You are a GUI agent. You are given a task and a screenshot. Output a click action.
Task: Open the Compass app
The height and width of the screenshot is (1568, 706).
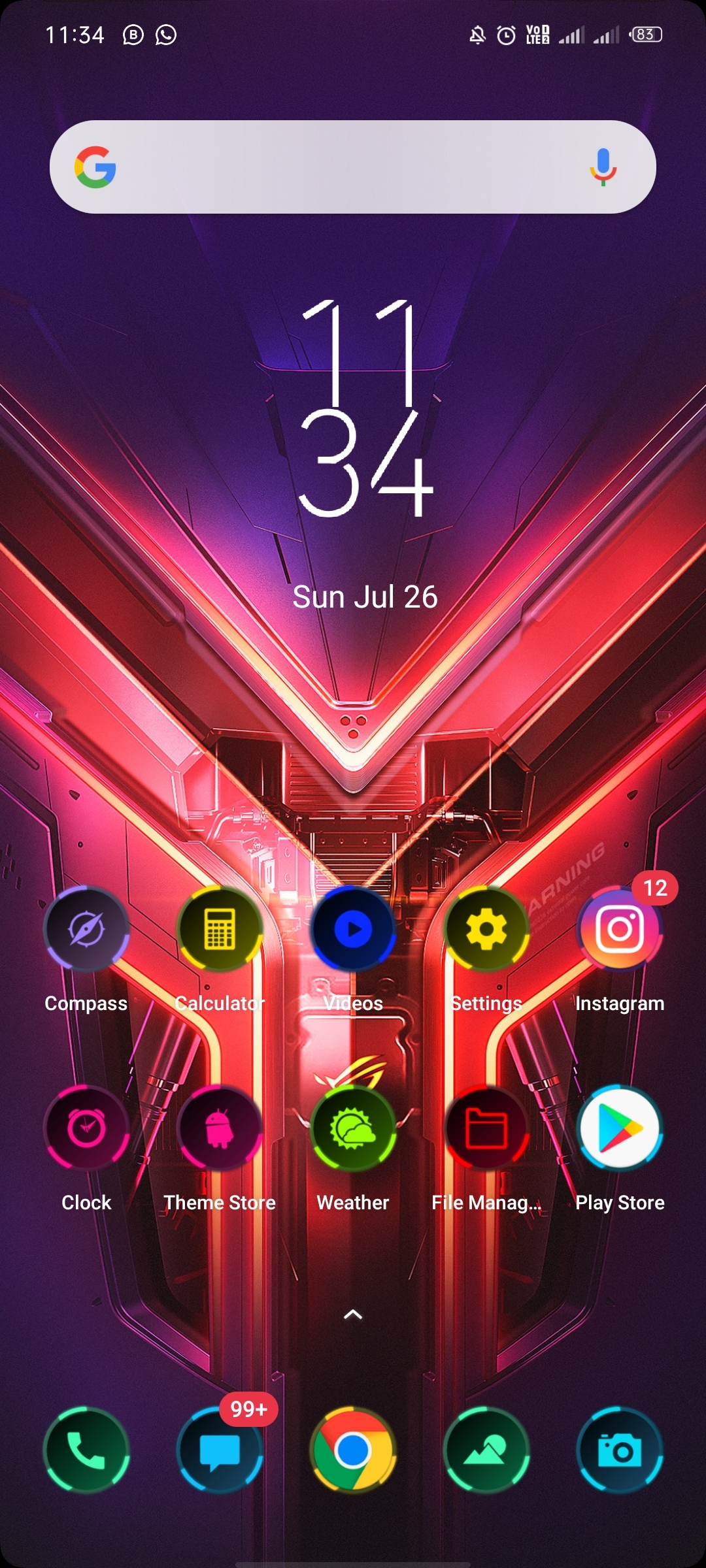86,929
